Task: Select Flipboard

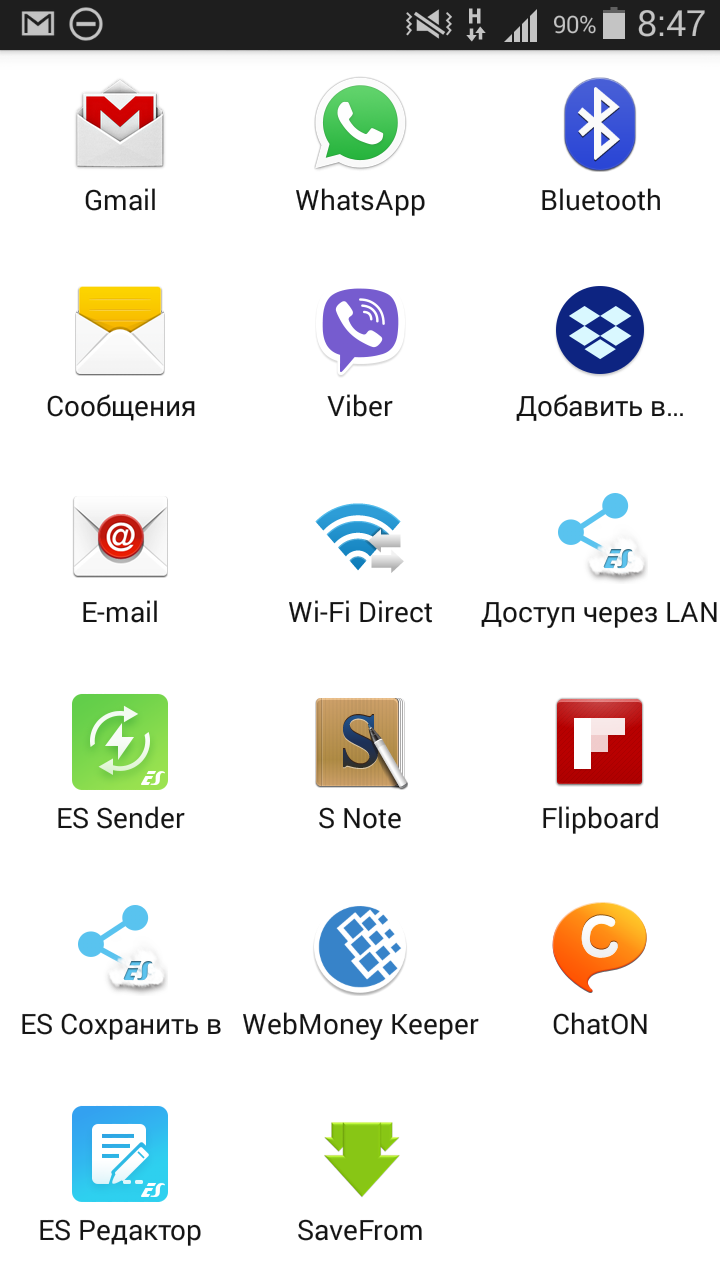Action: click(x=600, y=765)
